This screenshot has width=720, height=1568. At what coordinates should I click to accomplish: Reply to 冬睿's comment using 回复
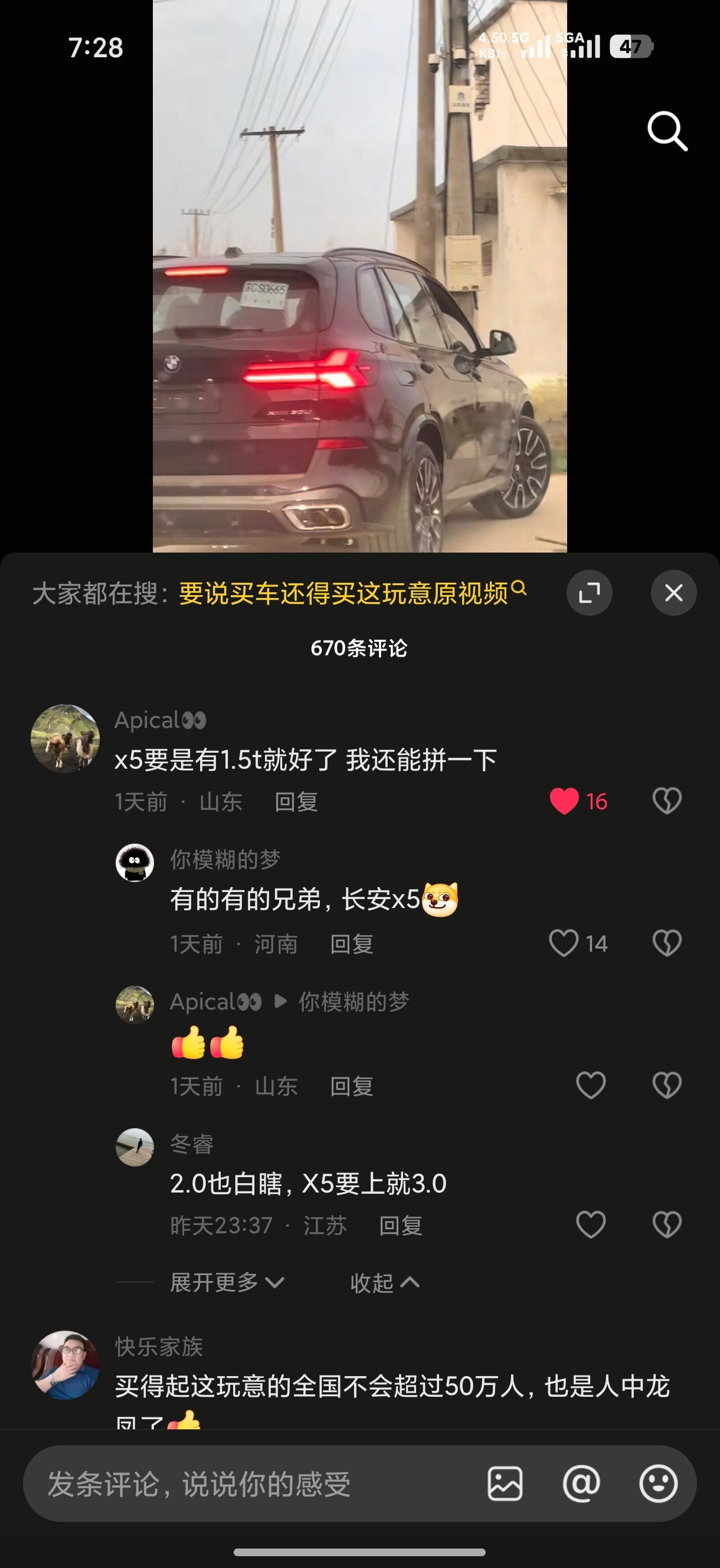pyautogui.click(x=402, y=1226)
